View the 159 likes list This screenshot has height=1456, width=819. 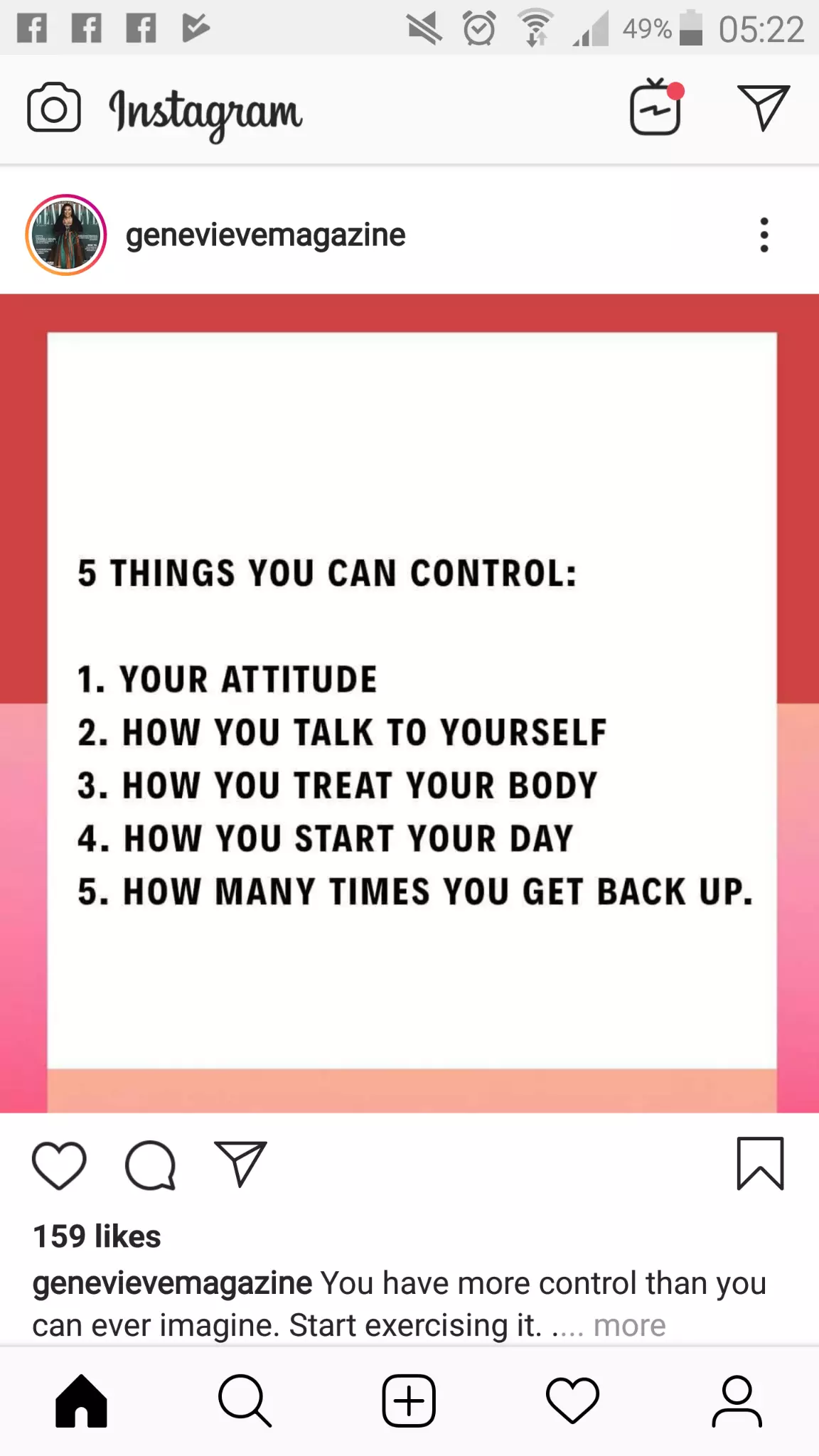tap(97, 1236)
